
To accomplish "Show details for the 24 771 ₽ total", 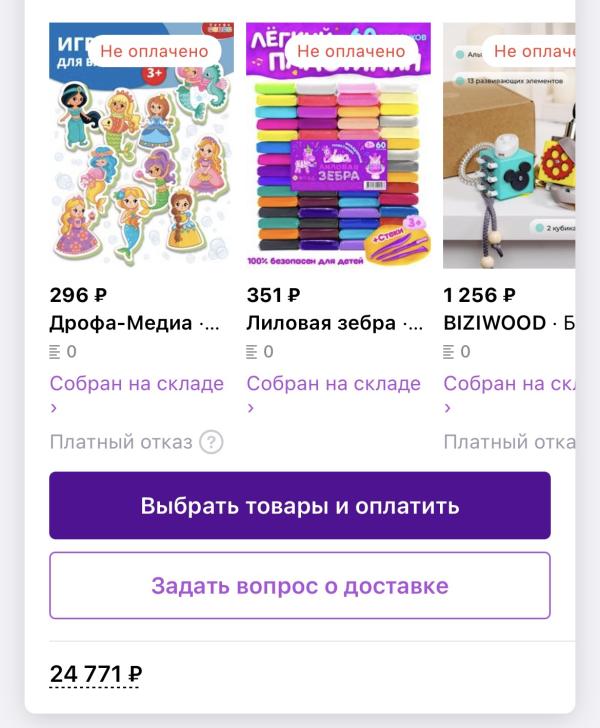I will tap(96, 674).
